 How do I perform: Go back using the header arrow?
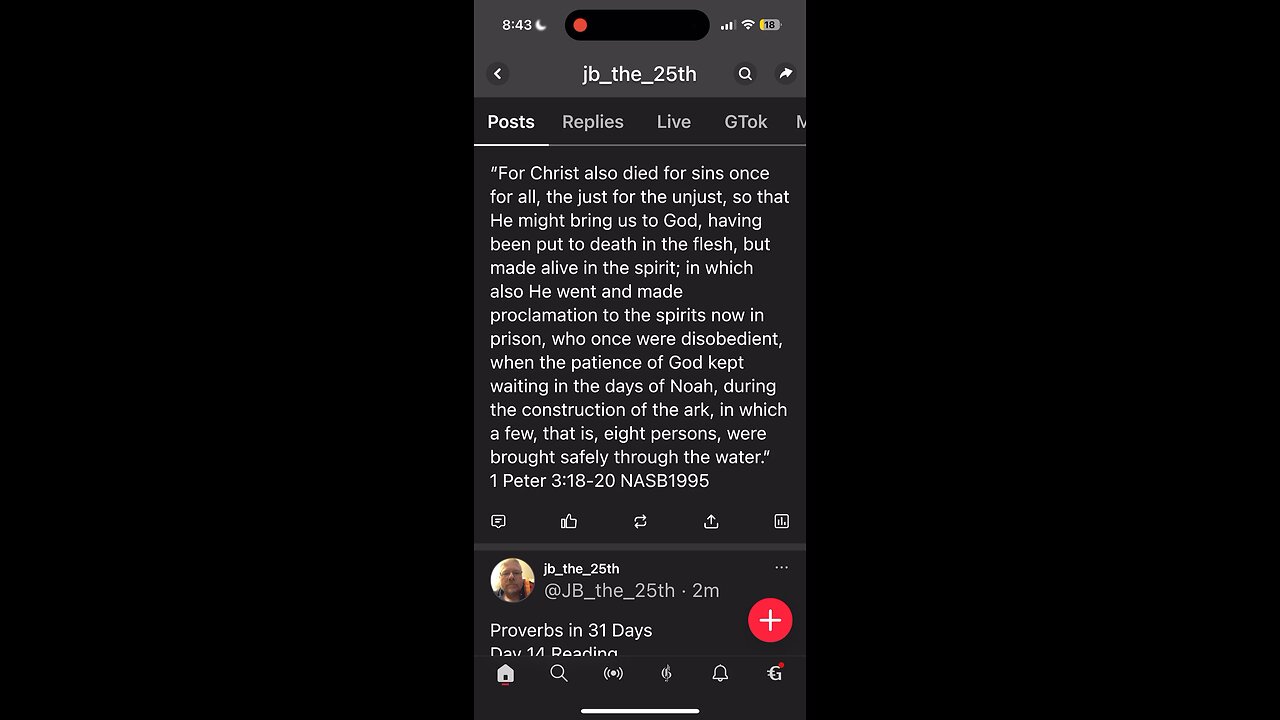tap(497, 74)
